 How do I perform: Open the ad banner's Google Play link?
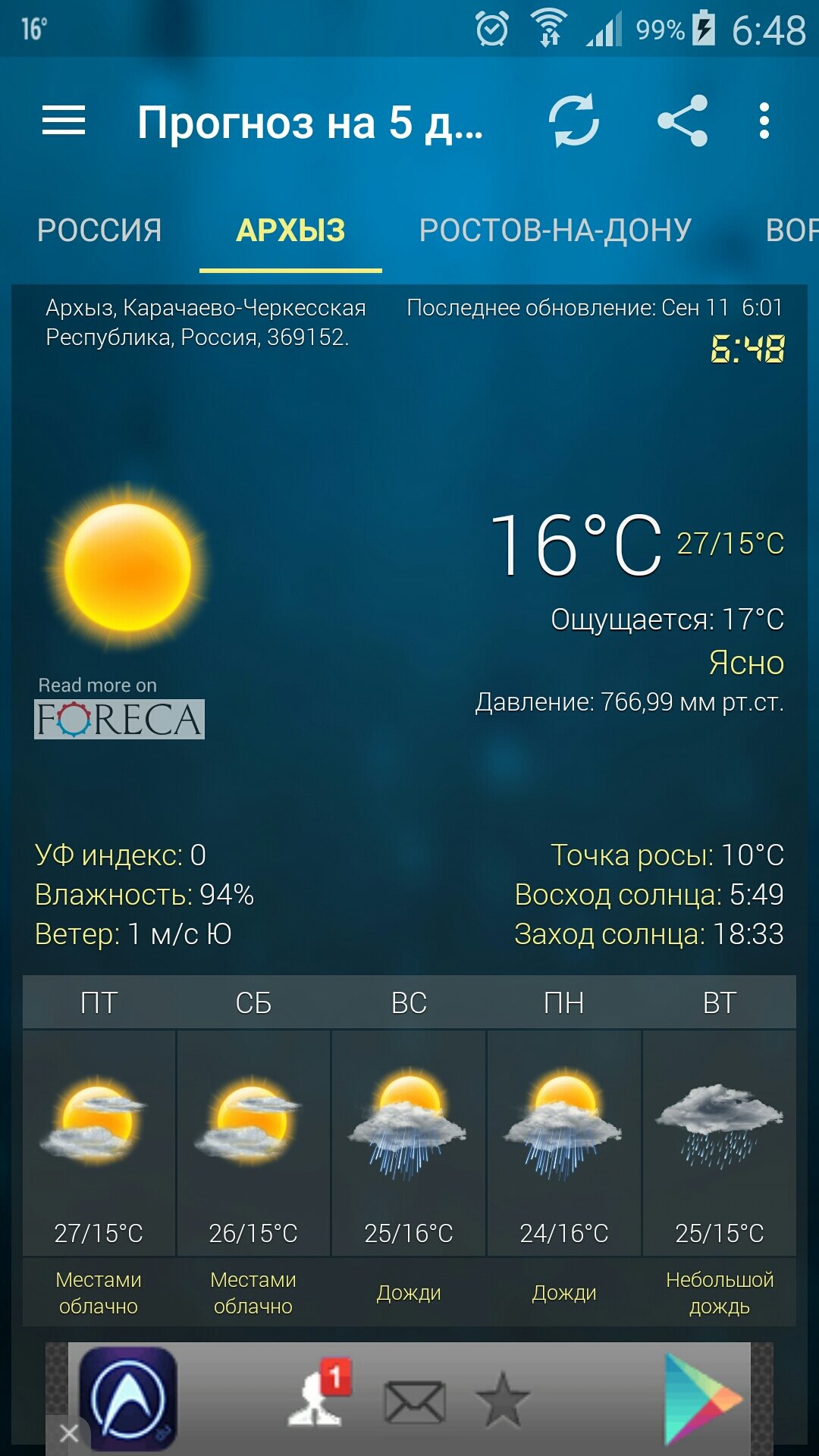(x=702, y=1399)
